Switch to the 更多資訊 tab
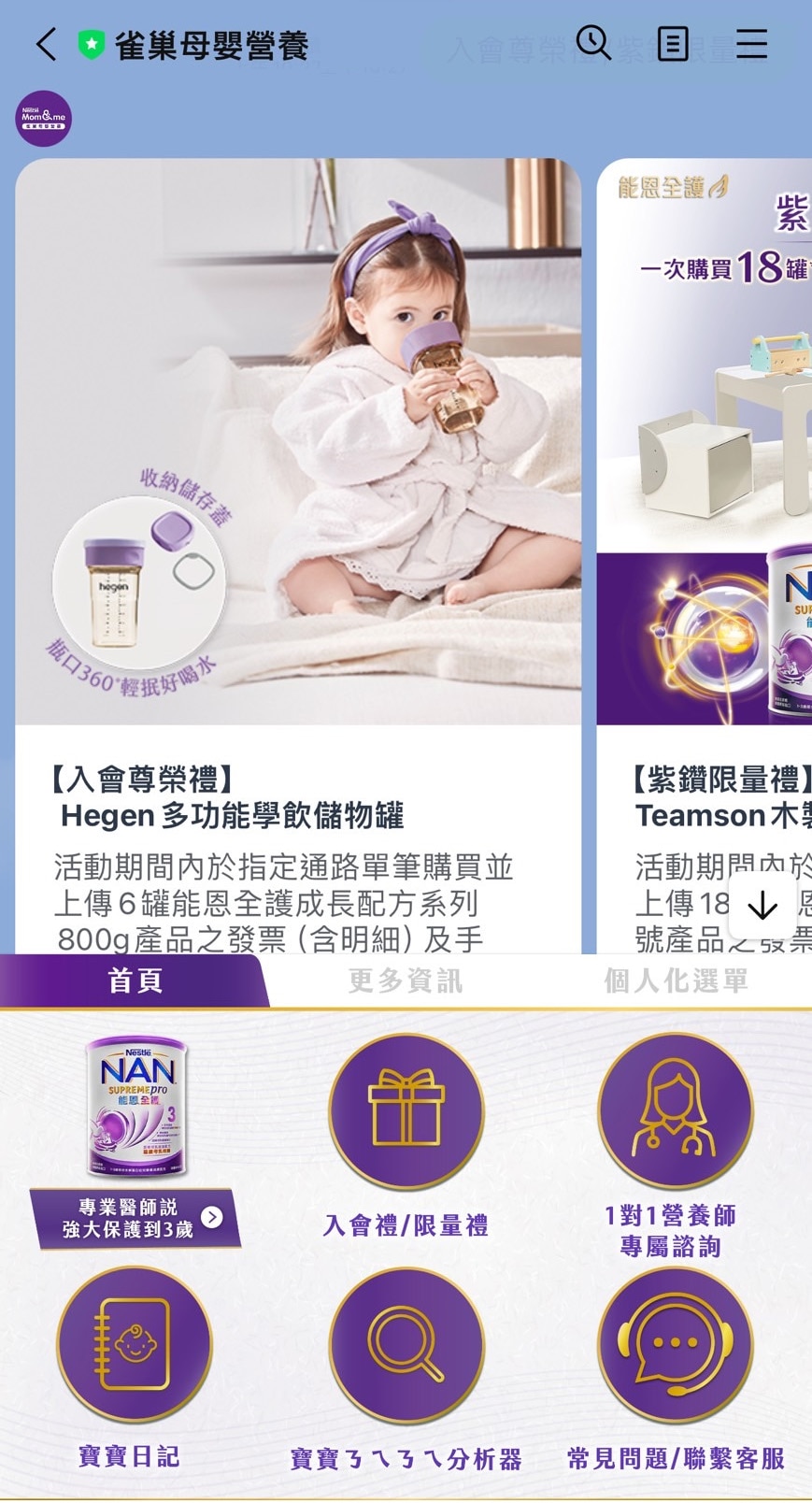The image size is (812, 1503). 405,981
